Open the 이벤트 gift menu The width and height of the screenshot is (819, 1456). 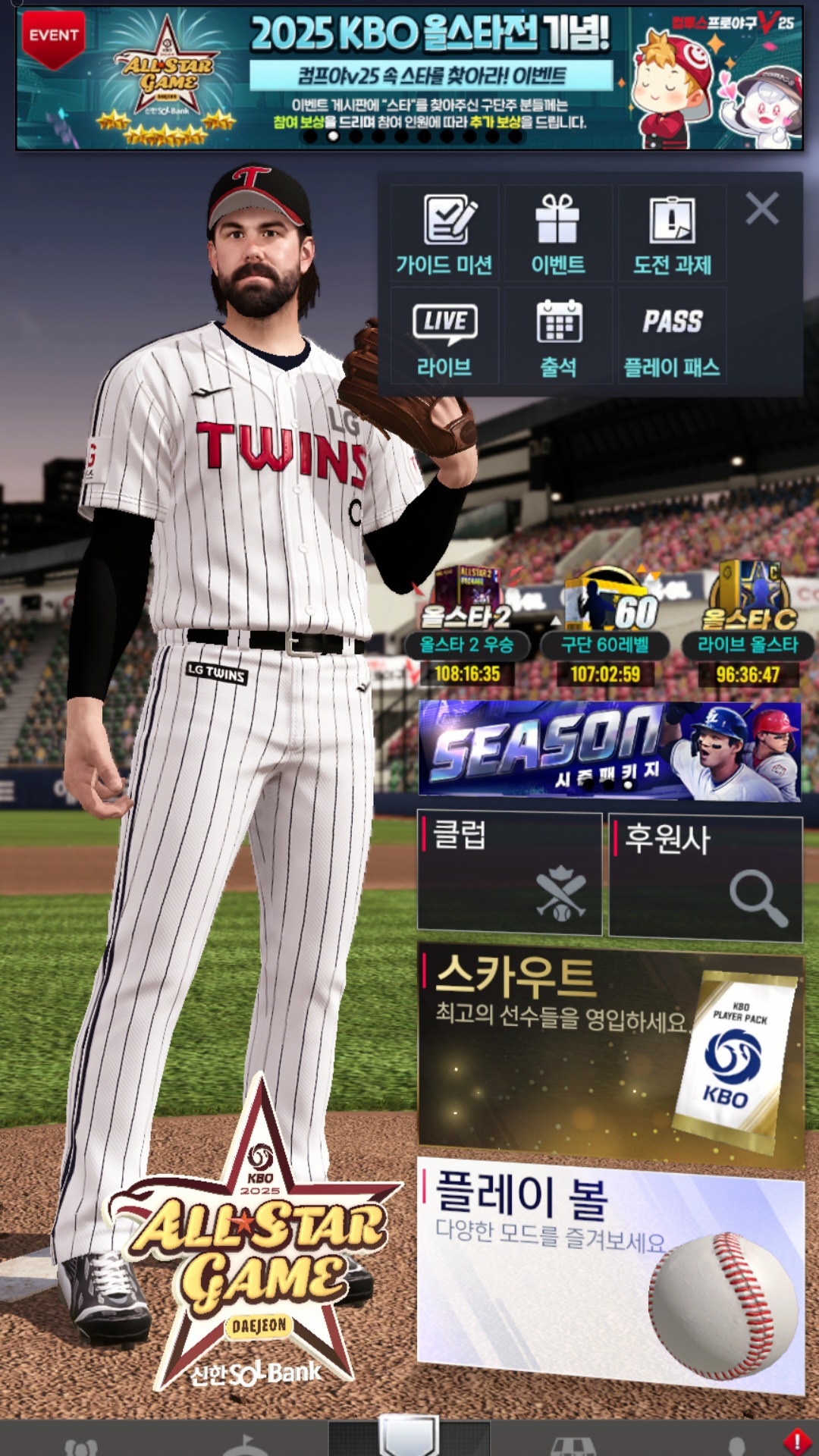tap(558, 234)
